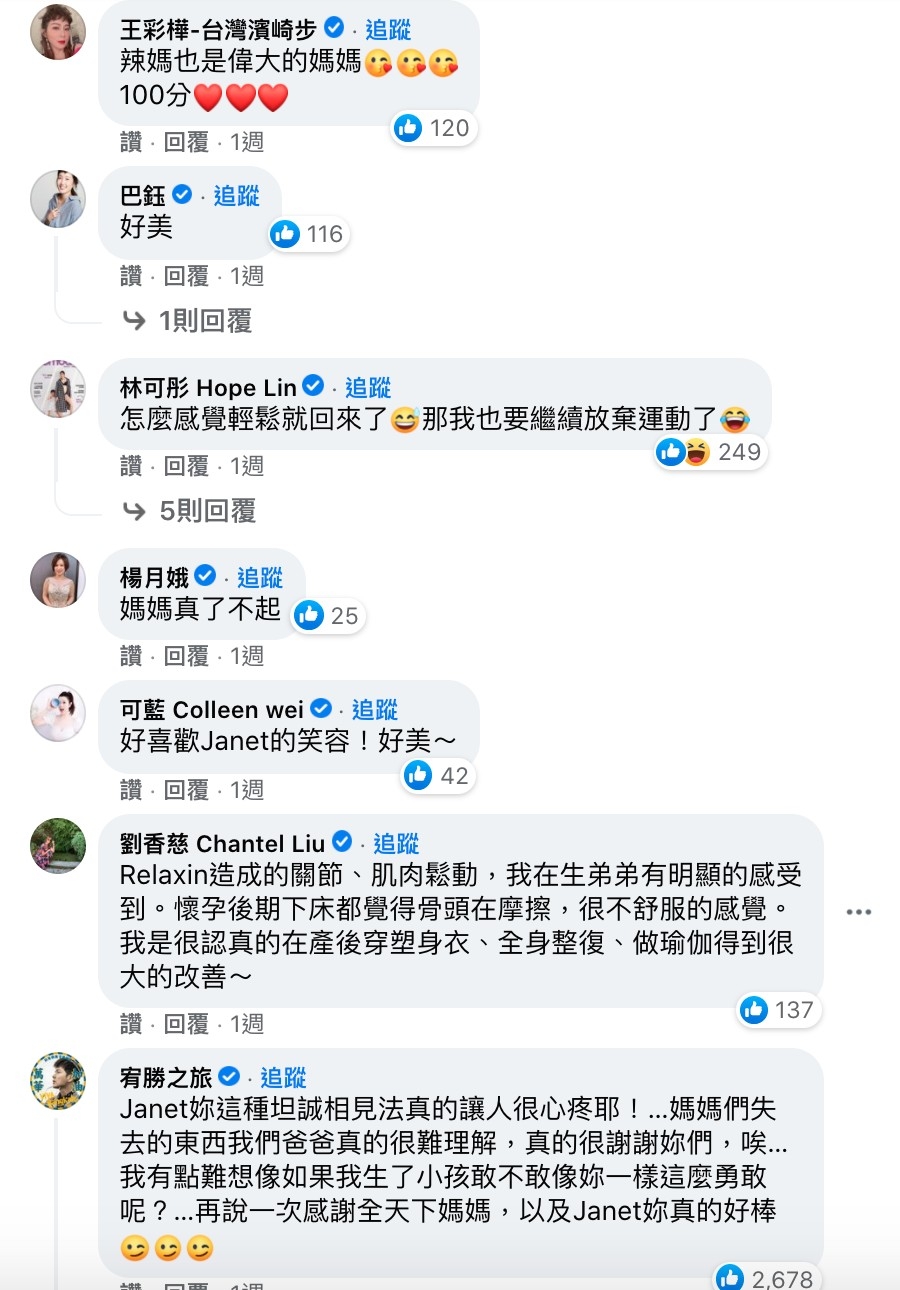Click the reaction count icon showing 137
The width and height of the screenshot is (900, 1290).
point(753,1011)
